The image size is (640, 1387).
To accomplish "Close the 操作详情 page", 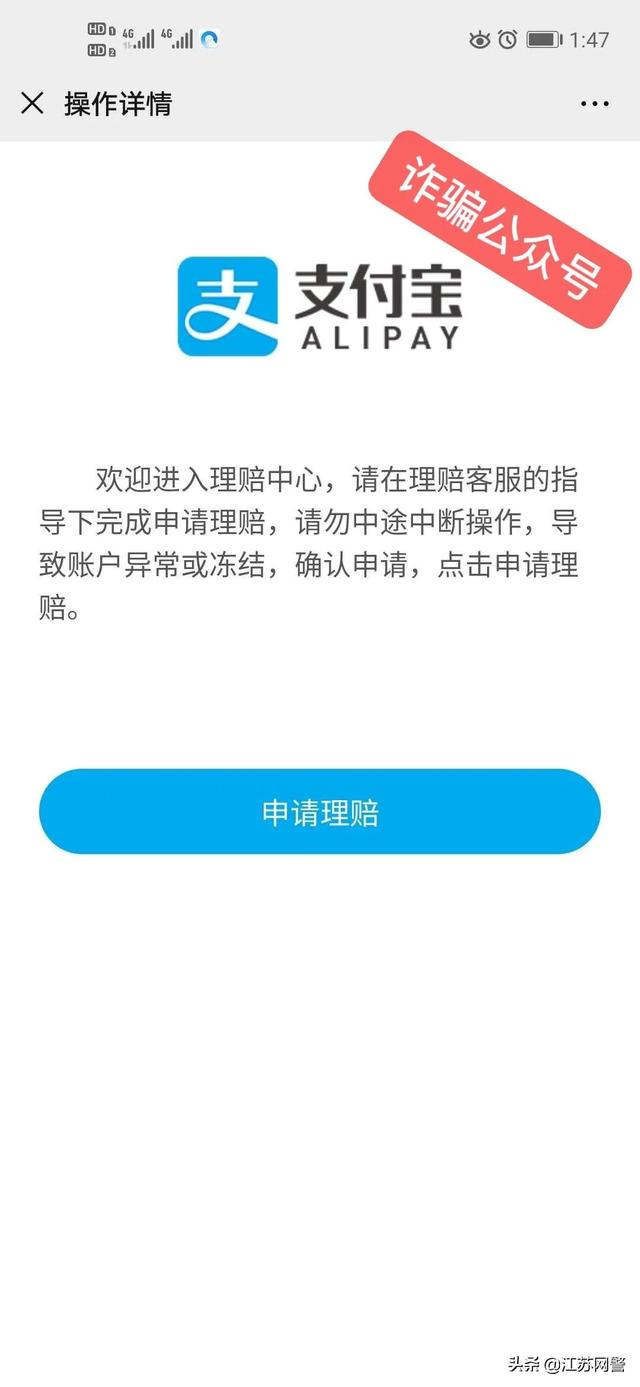I will click(x=32, y=103).
